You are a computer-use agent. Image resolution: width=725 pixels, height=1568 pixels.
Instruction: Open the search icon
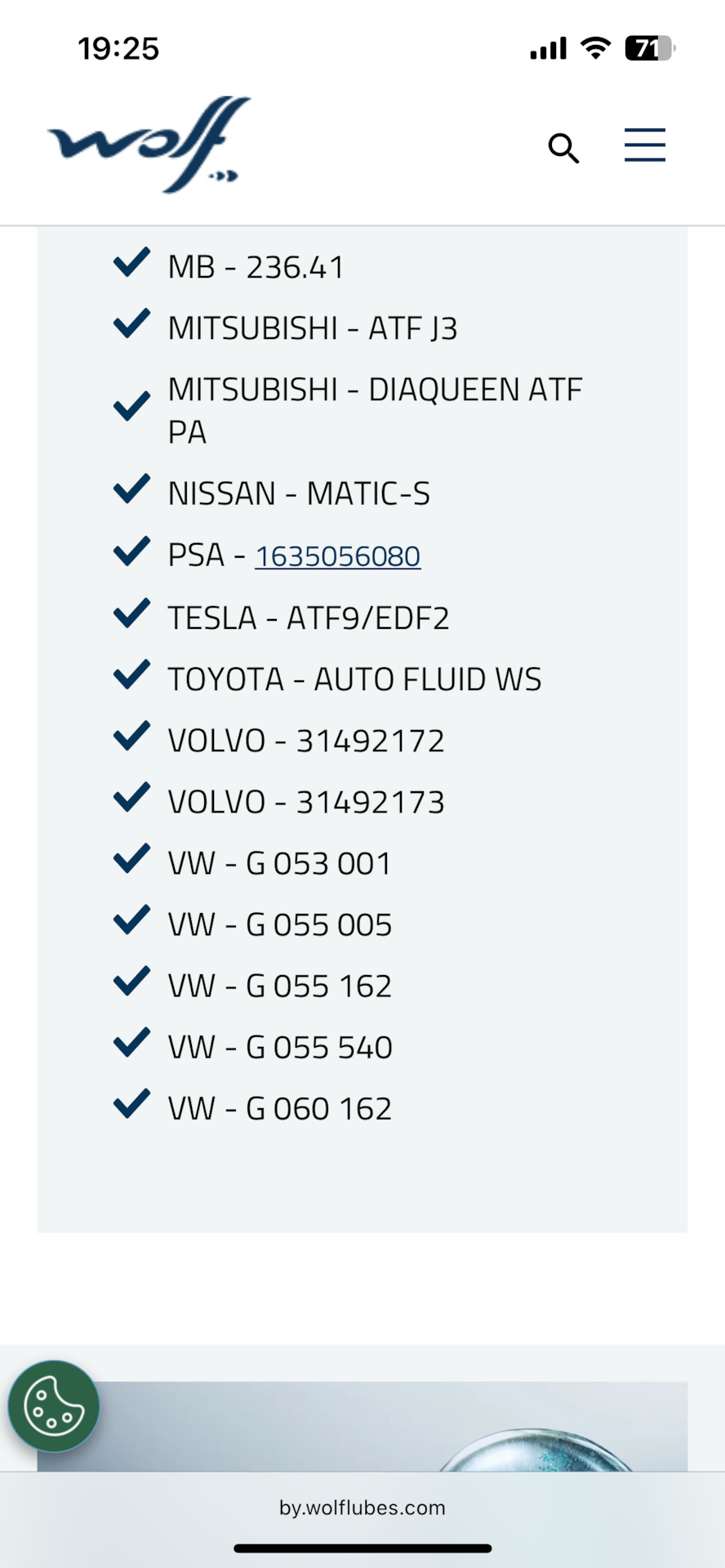(563, 149)
